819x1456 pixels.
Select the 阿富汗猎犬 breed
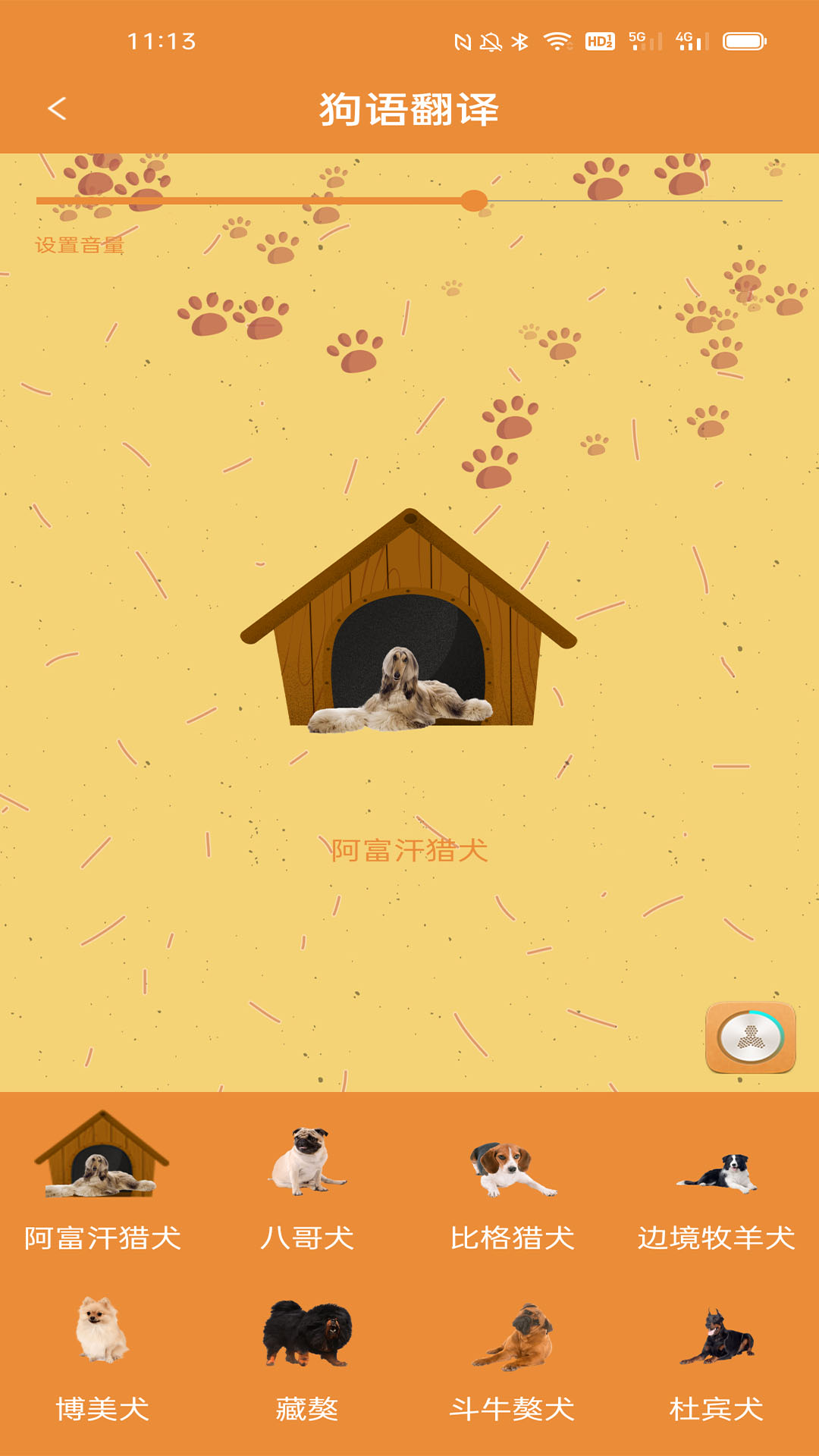coord(102,1183)
